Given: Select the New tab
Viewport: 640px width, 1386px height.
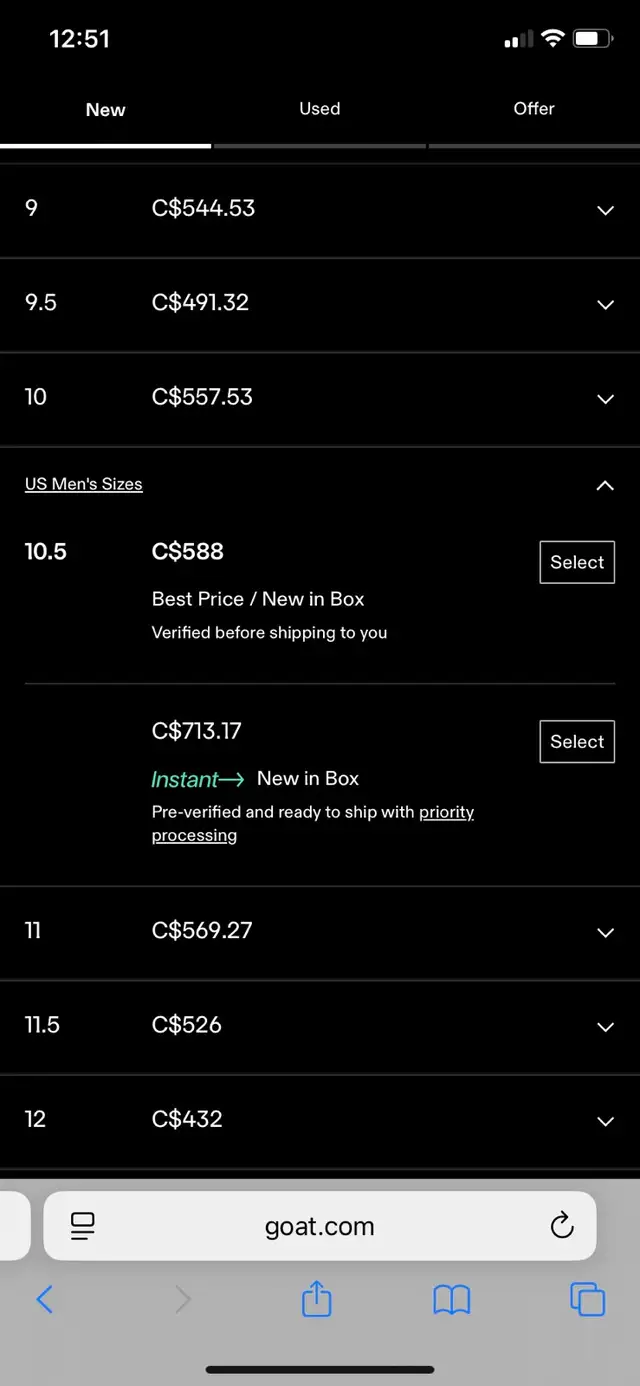Looking at the screenshot, I should tap(105, 110).
